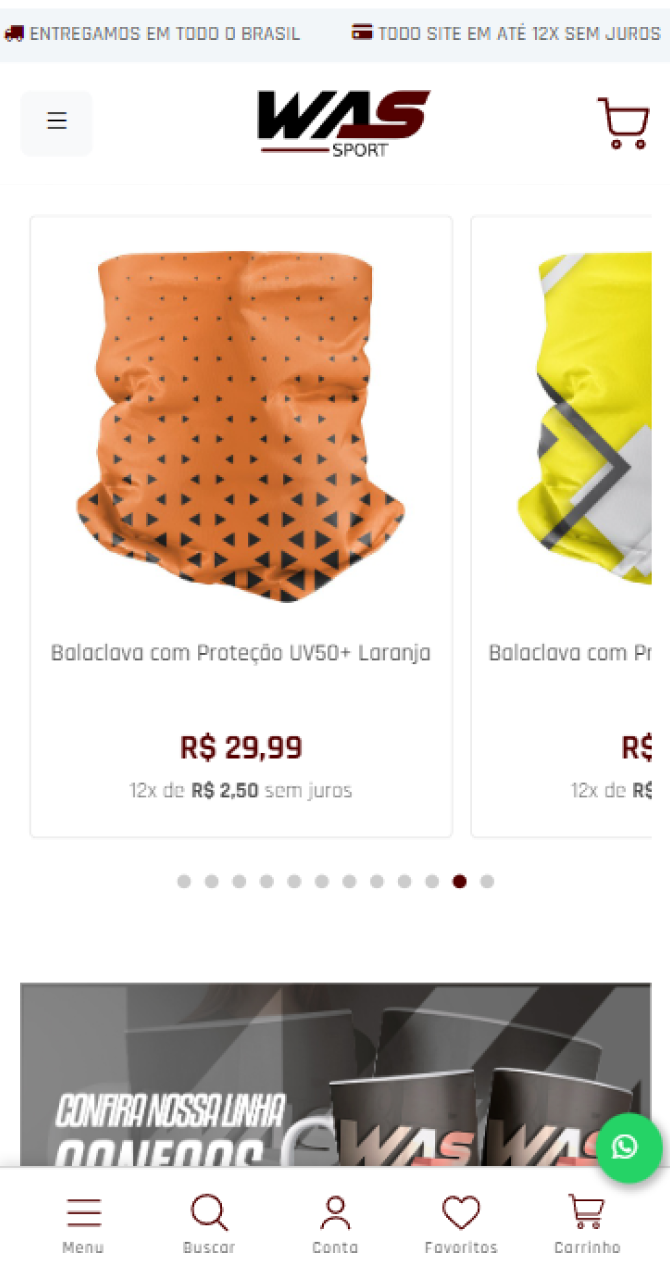
Task: Select the last carousel page dot
Action: pyautogui.click(x=487, y=881)
